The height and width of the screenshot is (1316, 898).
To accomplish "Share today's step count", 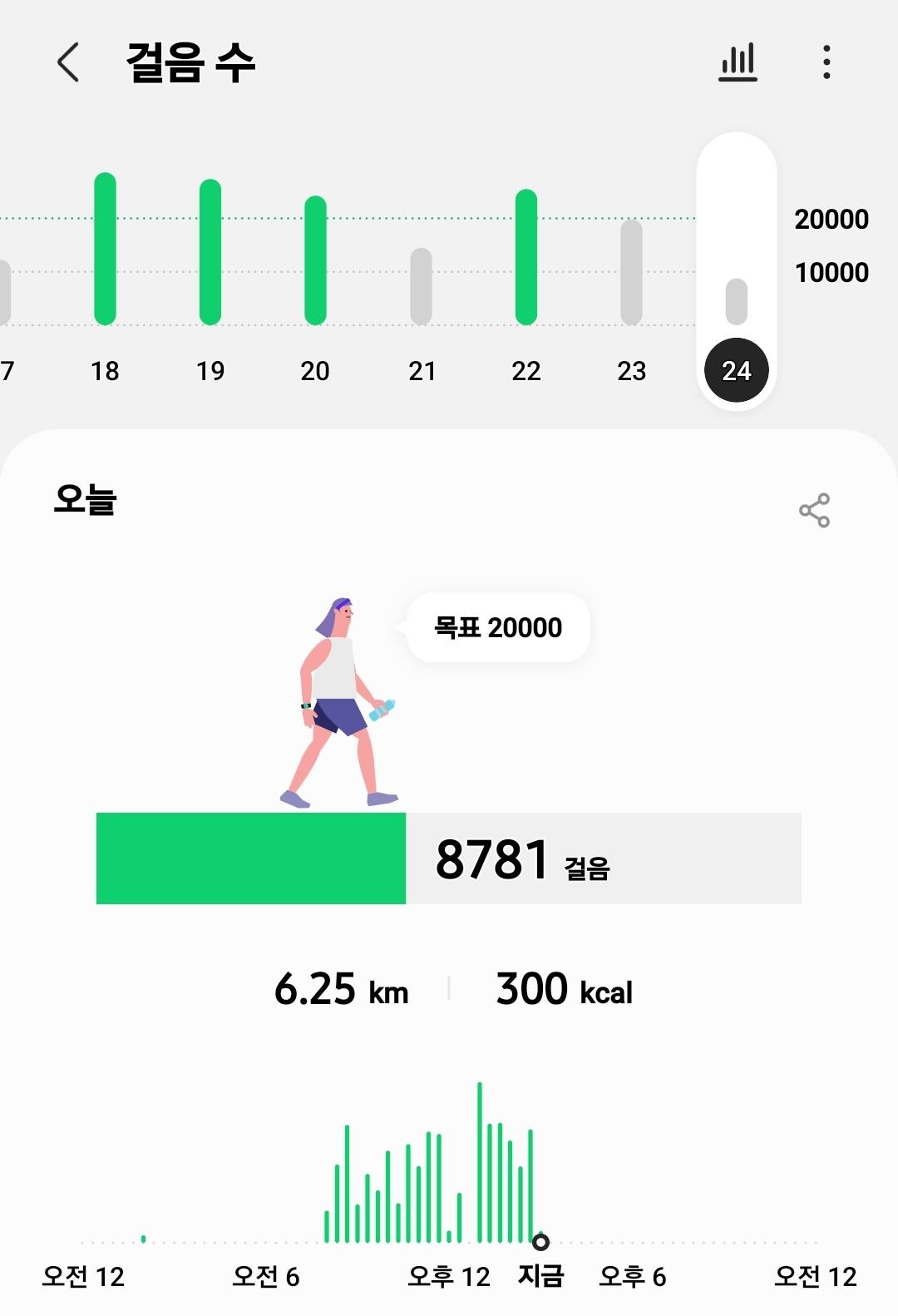I will [x=814, y=510].
